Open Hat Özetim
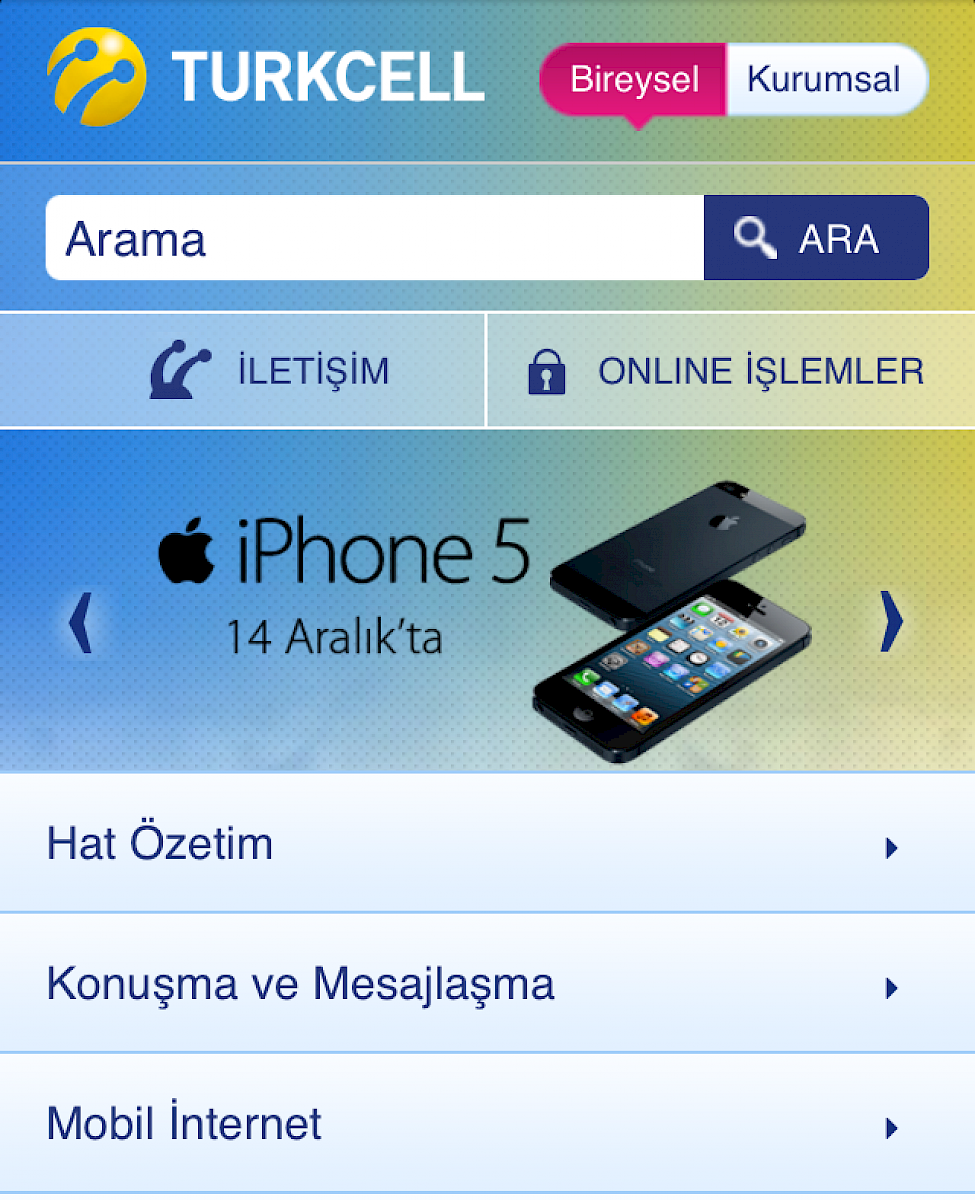 point(487,843)
